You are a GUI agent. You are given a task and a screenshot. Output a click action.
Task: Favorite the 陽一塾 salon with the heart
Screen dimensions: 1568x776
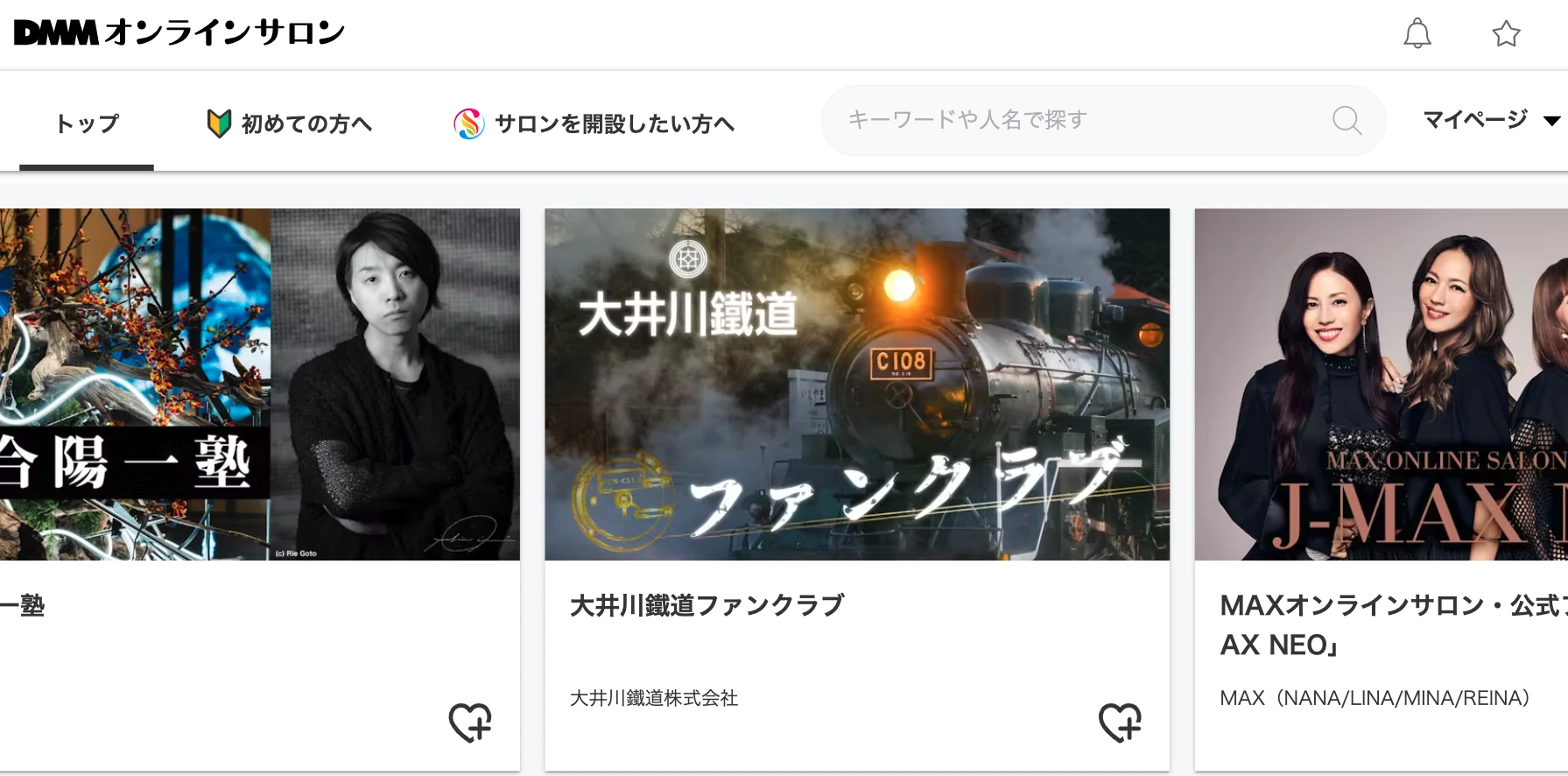[x=470, y=723]
